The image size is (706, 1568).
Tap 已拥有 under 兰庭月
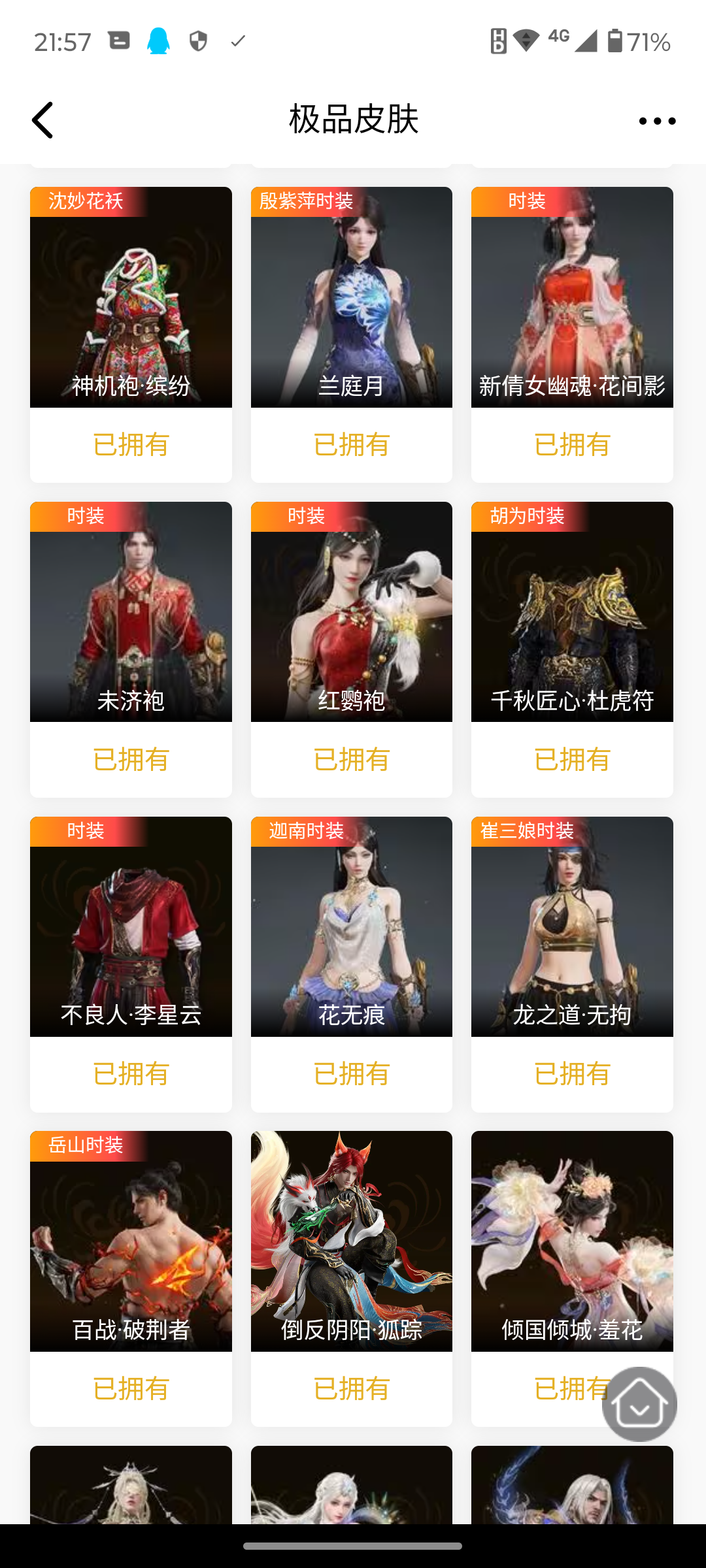coord(351,445)
